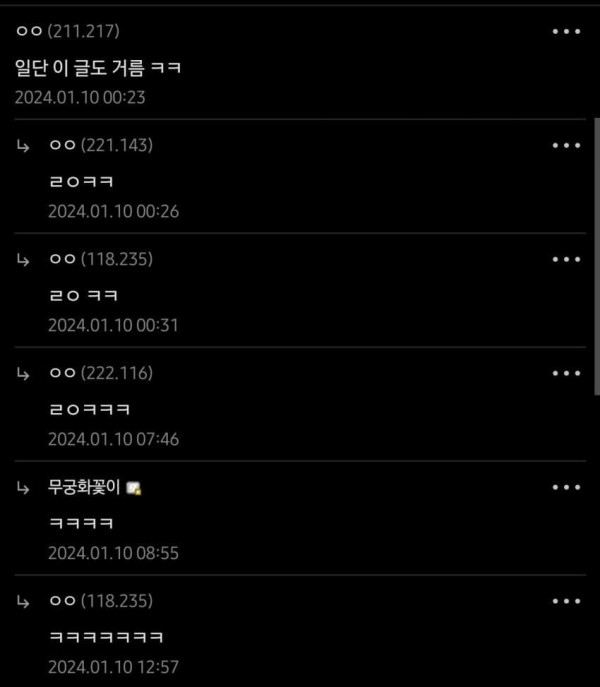Screen dimensions: 600x687
Task: Show options for the ㅇㅇ(222.116) reply
Action: tap(566, 373)
